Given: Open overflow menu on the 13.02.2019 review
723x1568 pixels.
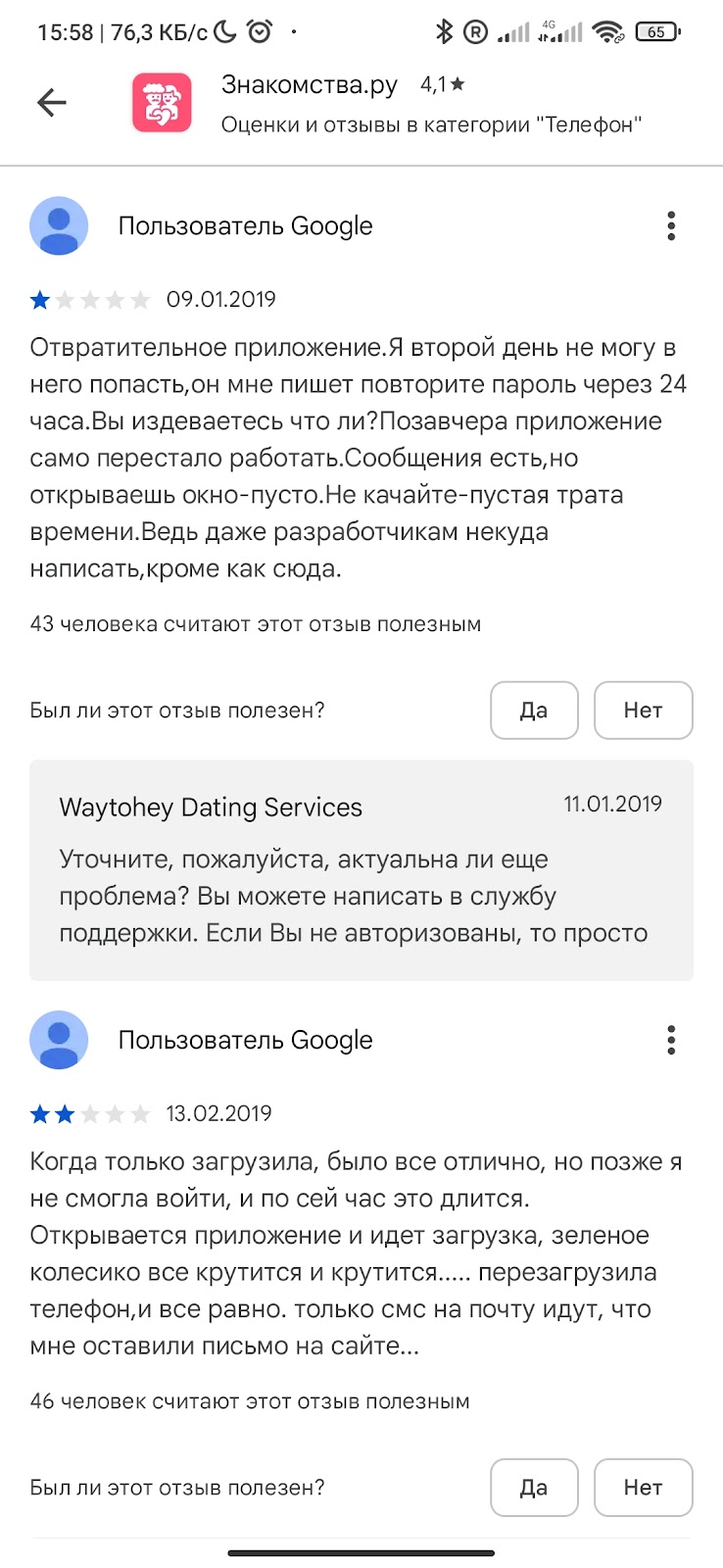Looking at the screenshot, I should [671, 1040].
